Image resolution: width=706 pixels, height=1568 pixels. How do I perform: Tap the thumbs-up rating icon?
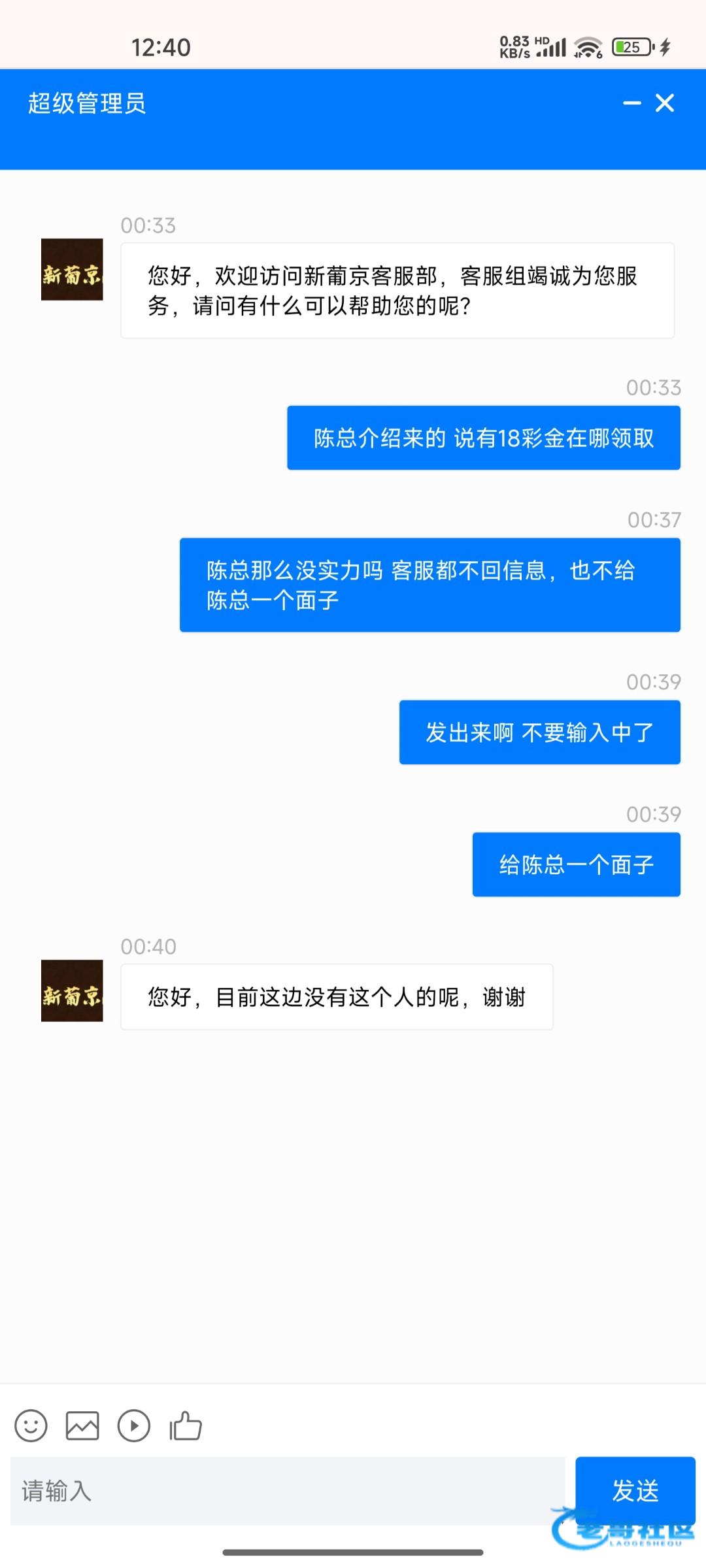coord(186,1426)
